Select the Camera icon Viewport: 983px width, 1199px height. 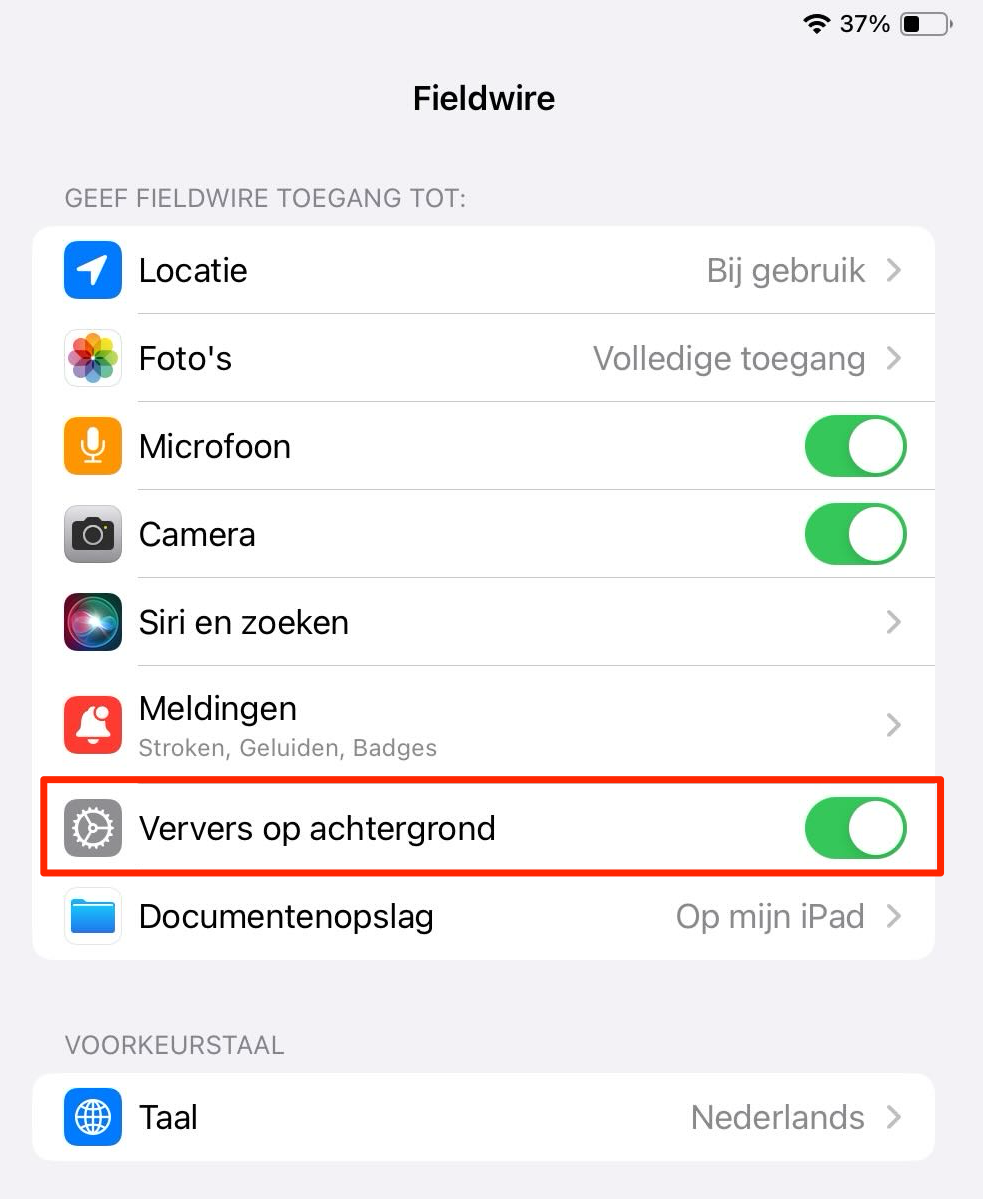(x=92, y=534)
